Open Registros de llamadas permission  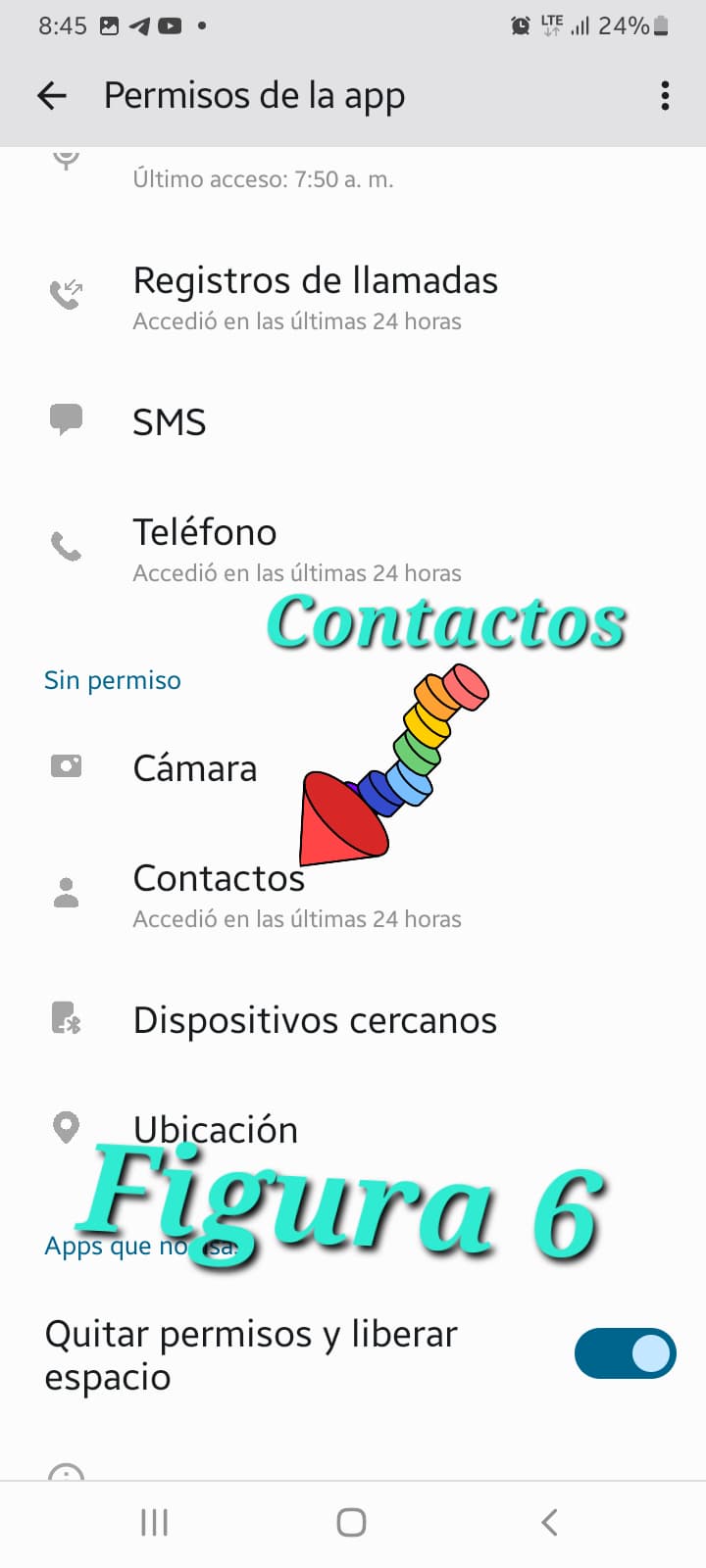pos(315,296)
